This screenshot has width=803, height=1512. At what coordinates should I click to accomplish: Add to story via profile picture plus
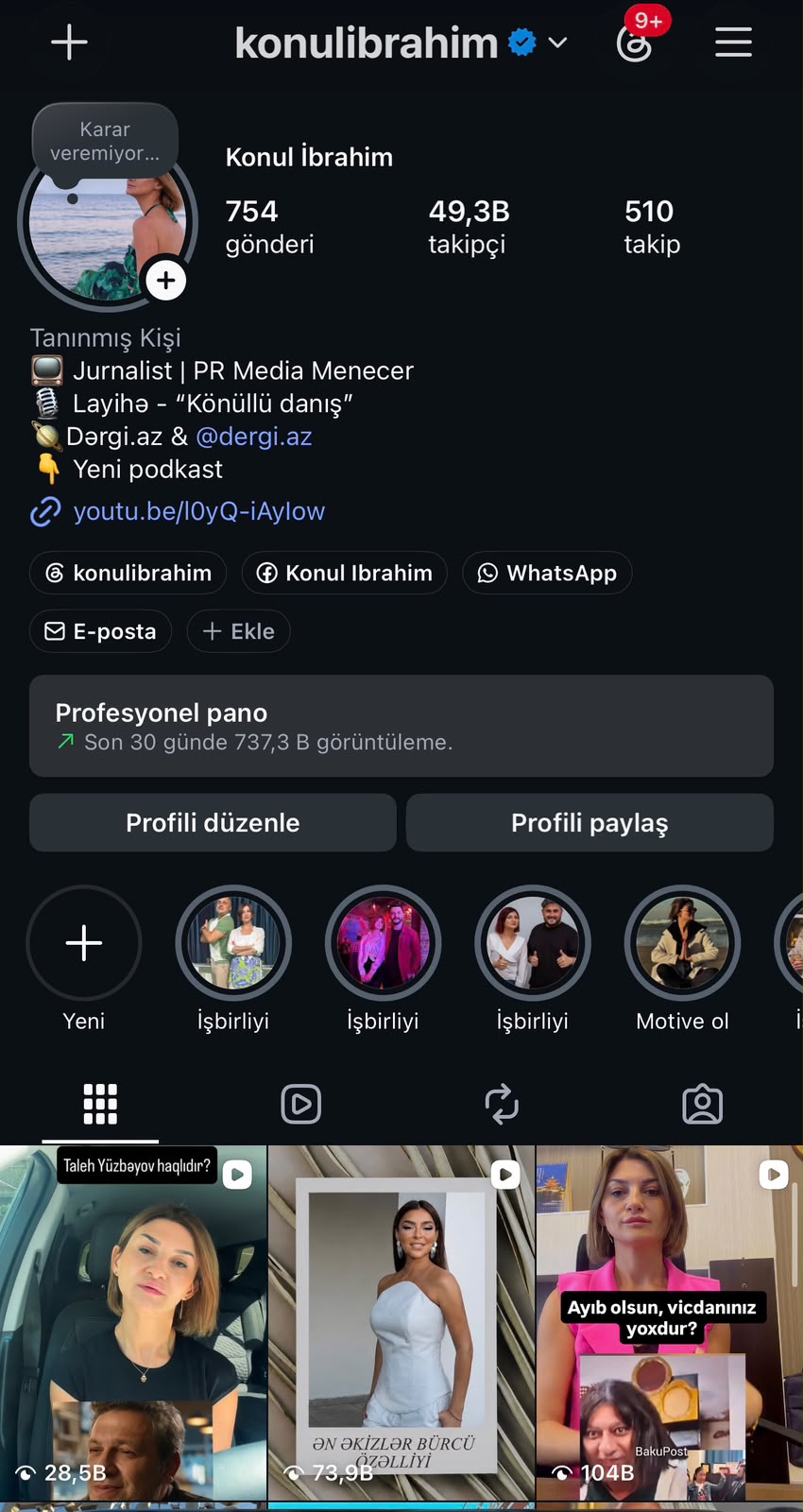click(166, 281)
